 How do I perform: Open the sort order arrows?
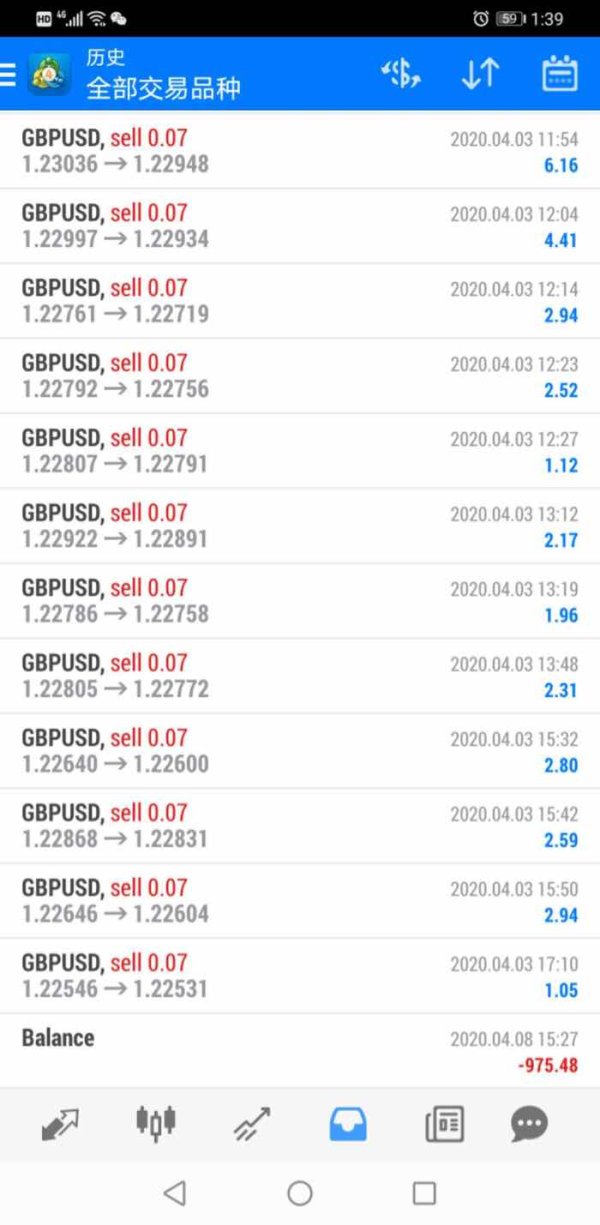point(480,75)
